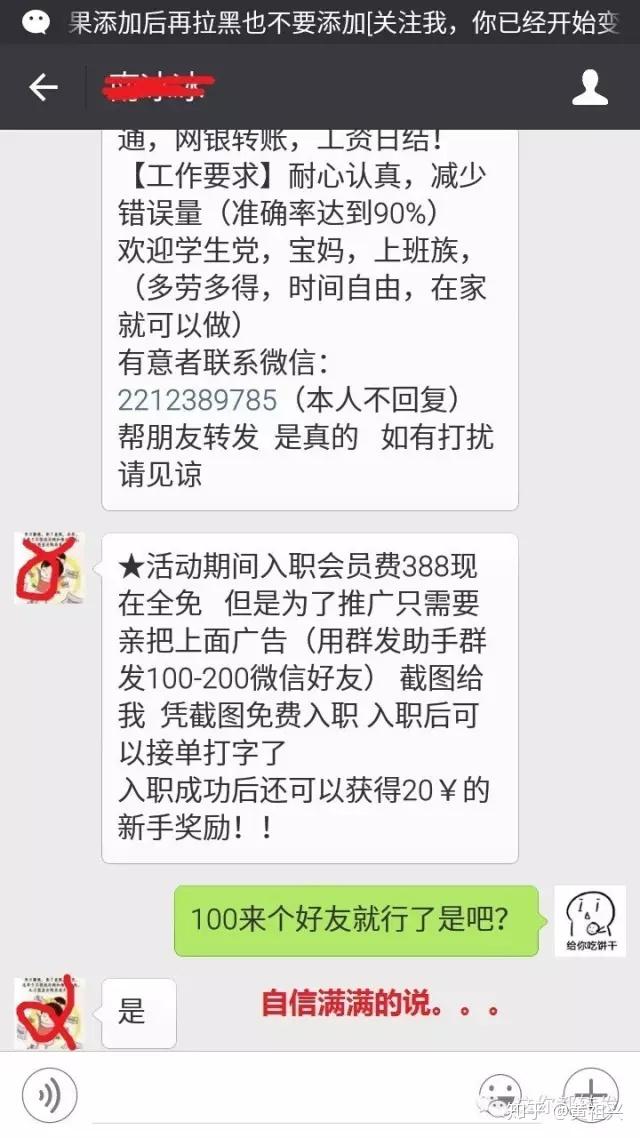Open sender's avatar beside the "是" reply
This screenshot has width=640, height=1138.
click(49, 1013)
